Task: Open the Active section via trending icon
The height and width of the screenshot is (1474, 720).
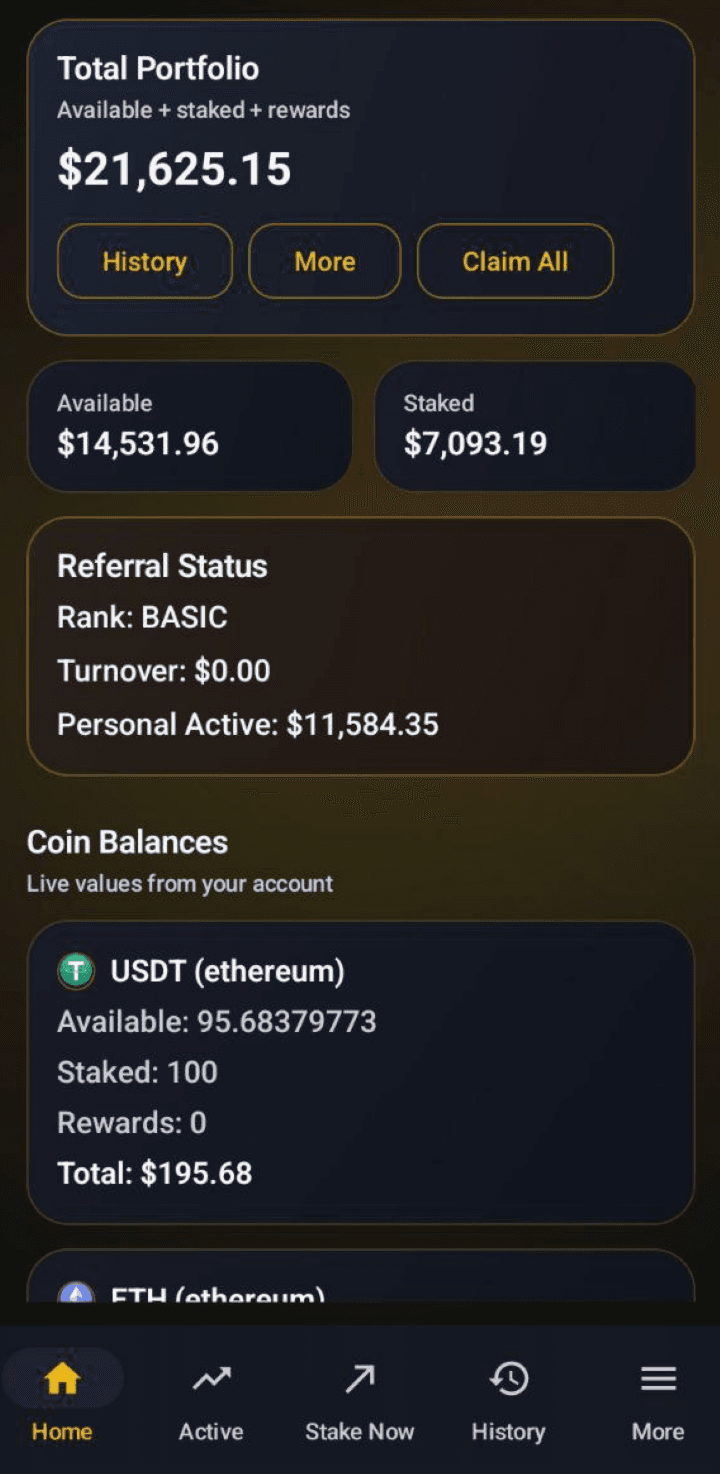Action: [211, 1378]
